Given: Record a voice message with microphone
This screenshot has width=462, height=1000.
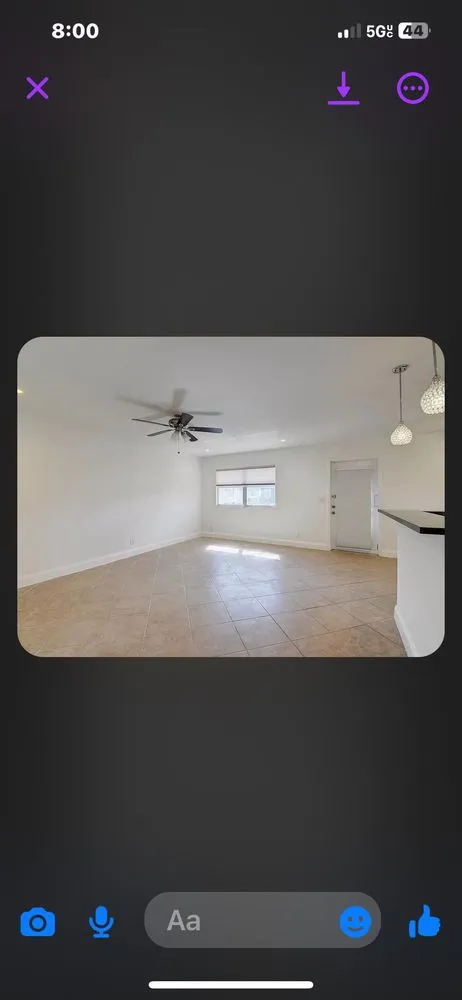Looking at the screenshot, I should [101, 922].
